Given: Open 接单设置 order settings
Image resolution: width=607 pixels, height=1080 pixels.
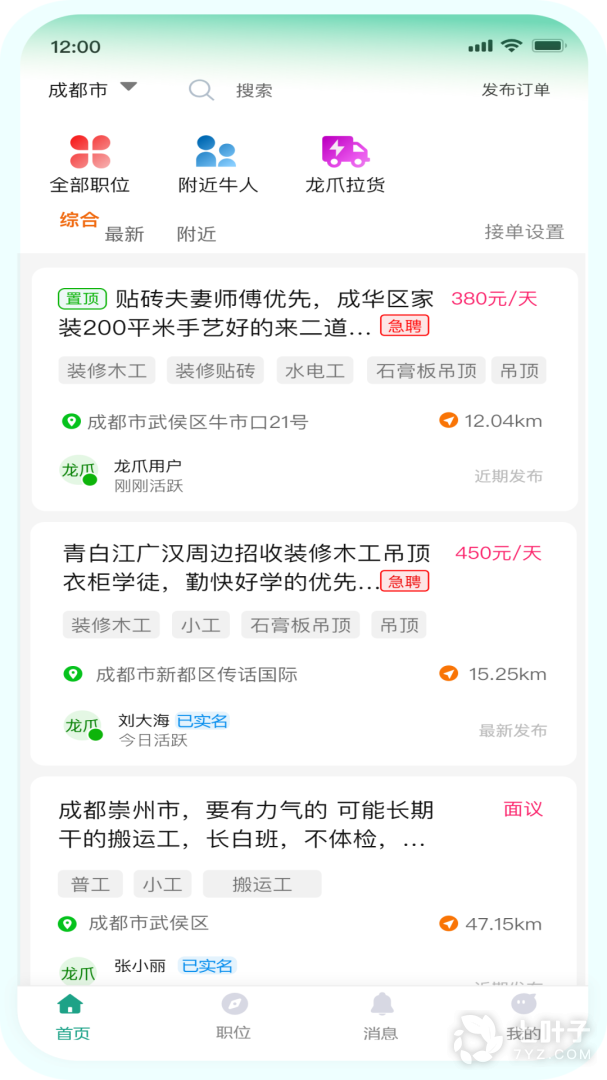Looking at the screenshot, I should pyautogui.click(x=524, y=232).
